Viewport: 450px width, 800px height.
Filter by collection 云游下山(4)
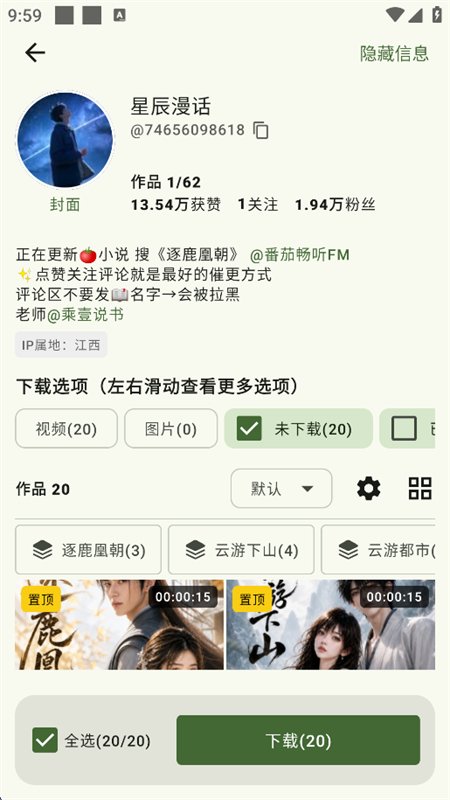(x=241, y=549)
